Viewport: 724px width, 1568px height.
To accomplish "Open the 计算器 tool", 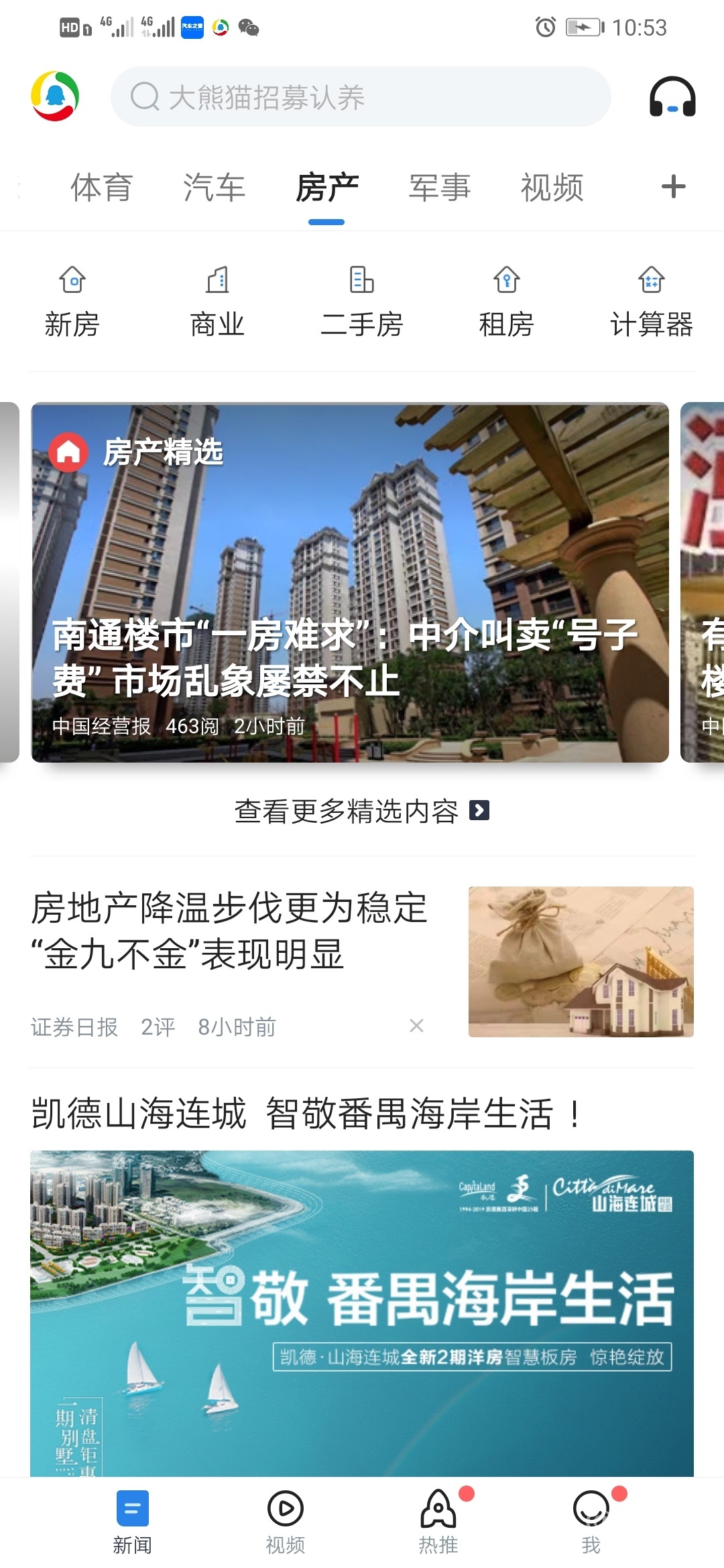I will 651,301.
